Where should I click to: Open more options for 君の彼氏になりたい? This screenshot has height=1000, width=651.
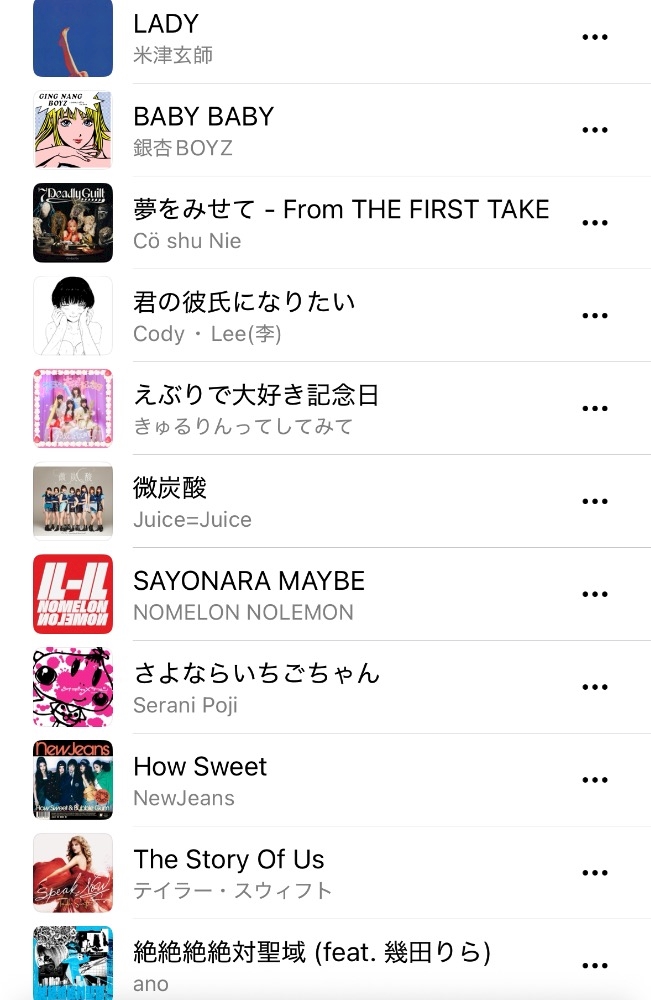[x=594, y=316]
